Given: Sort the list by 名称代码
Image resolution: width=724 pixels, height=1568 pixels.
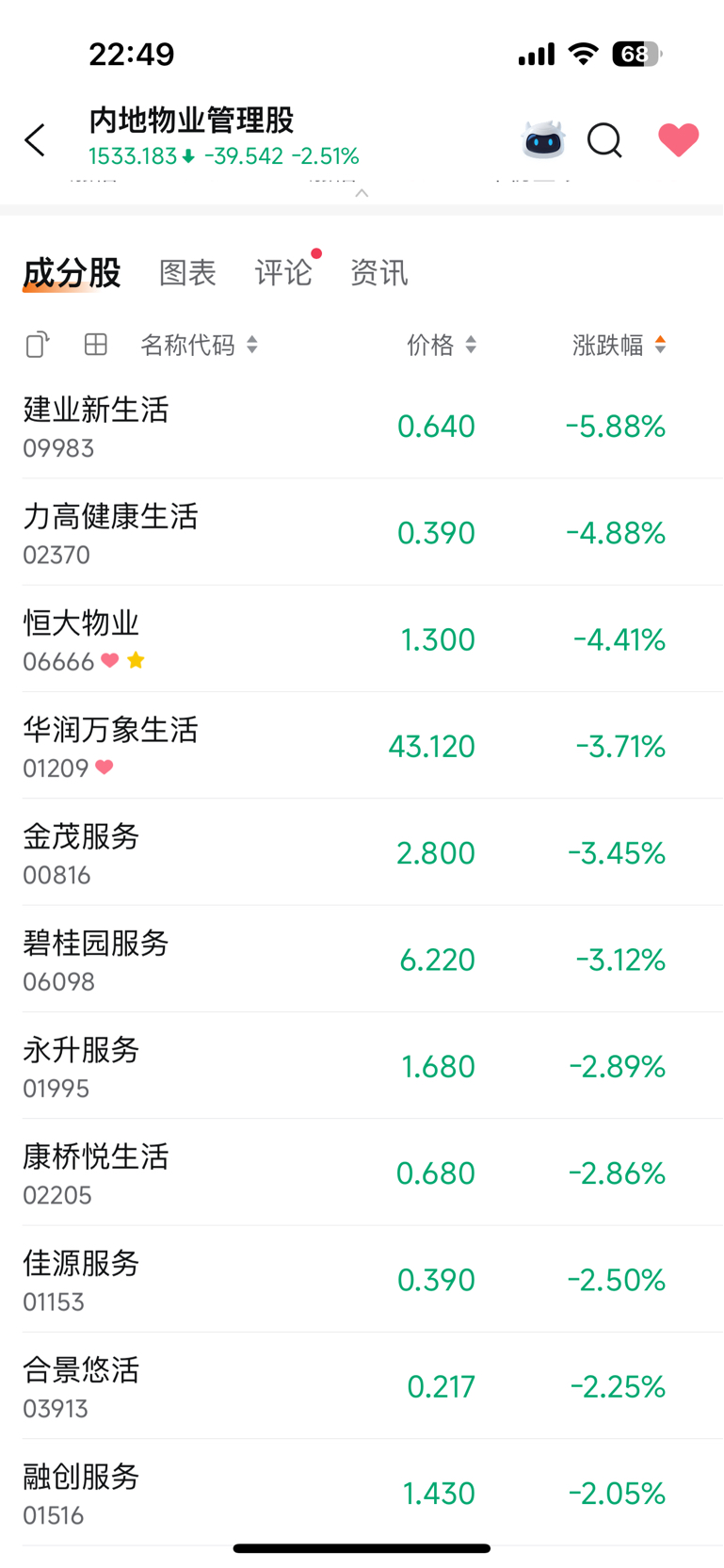Looking at the screenshot, I should point(198,346).
